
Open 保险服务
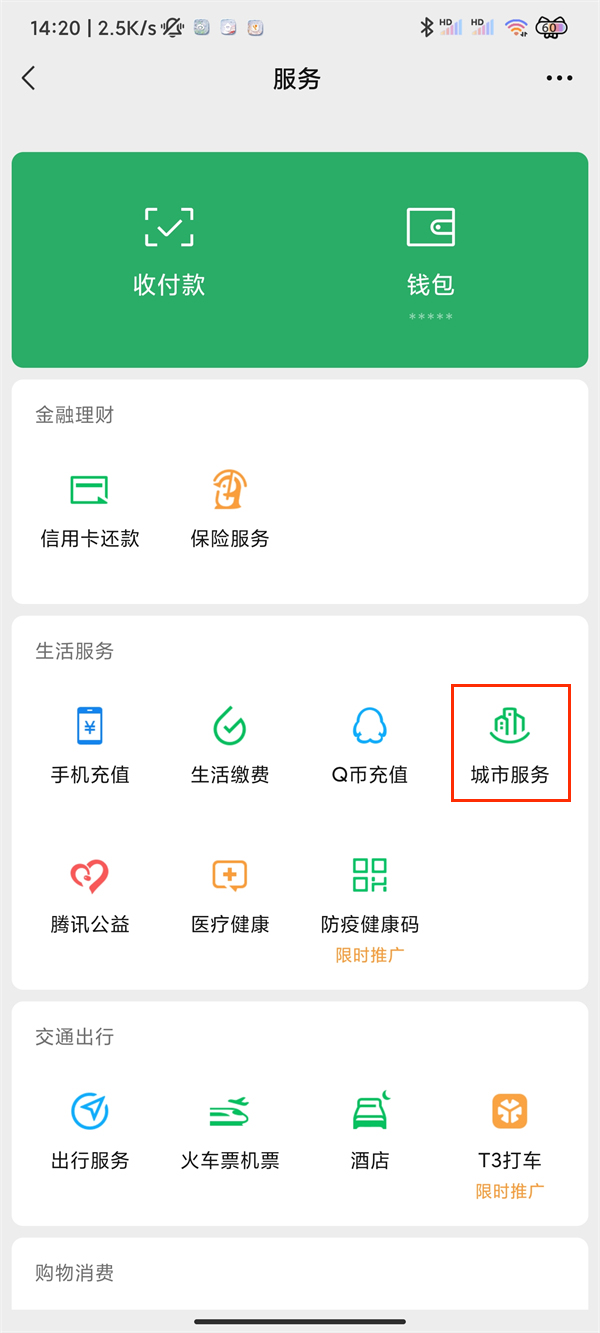click(230, 510)
